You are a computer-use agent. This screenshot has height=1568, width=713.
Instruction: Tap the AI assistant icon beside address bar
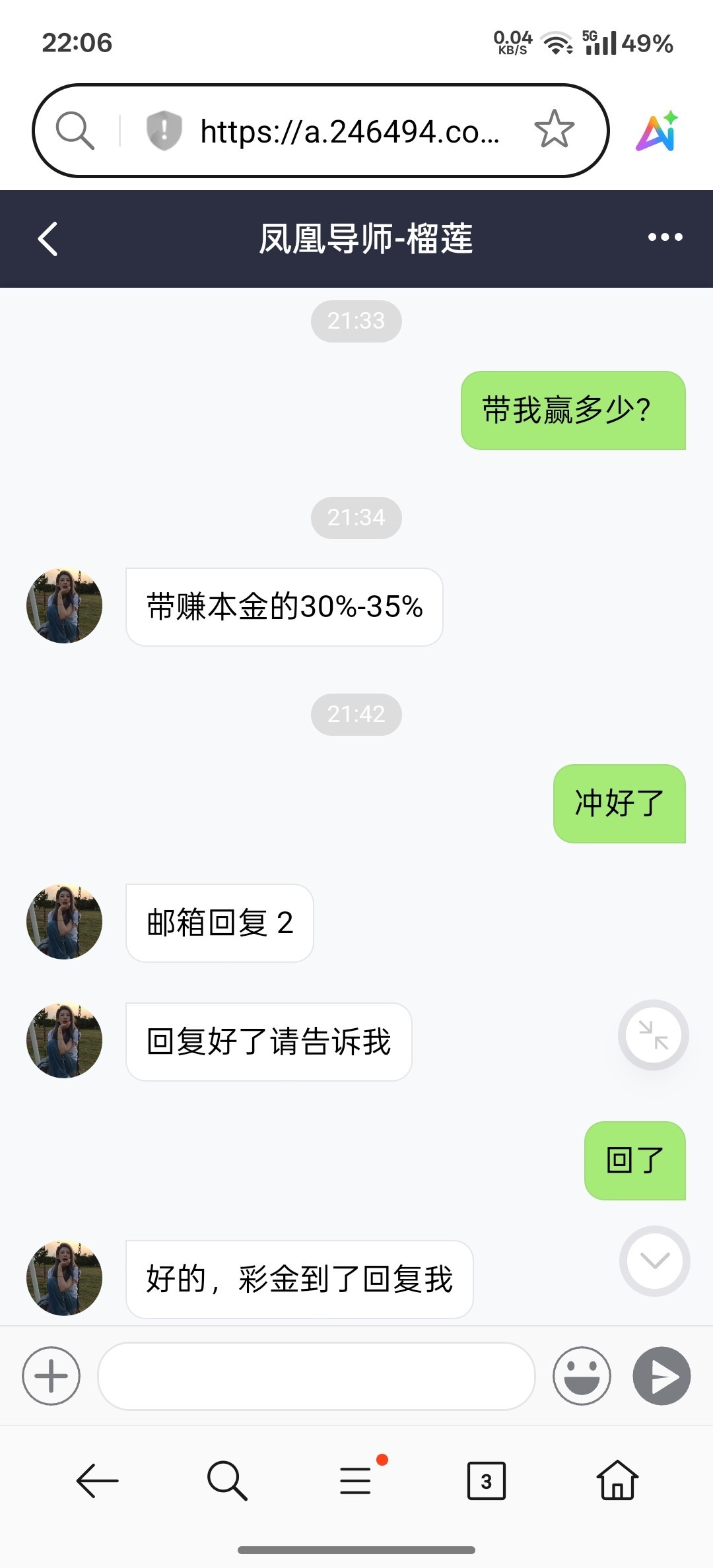pyautogui.click(x=658, y=131)
